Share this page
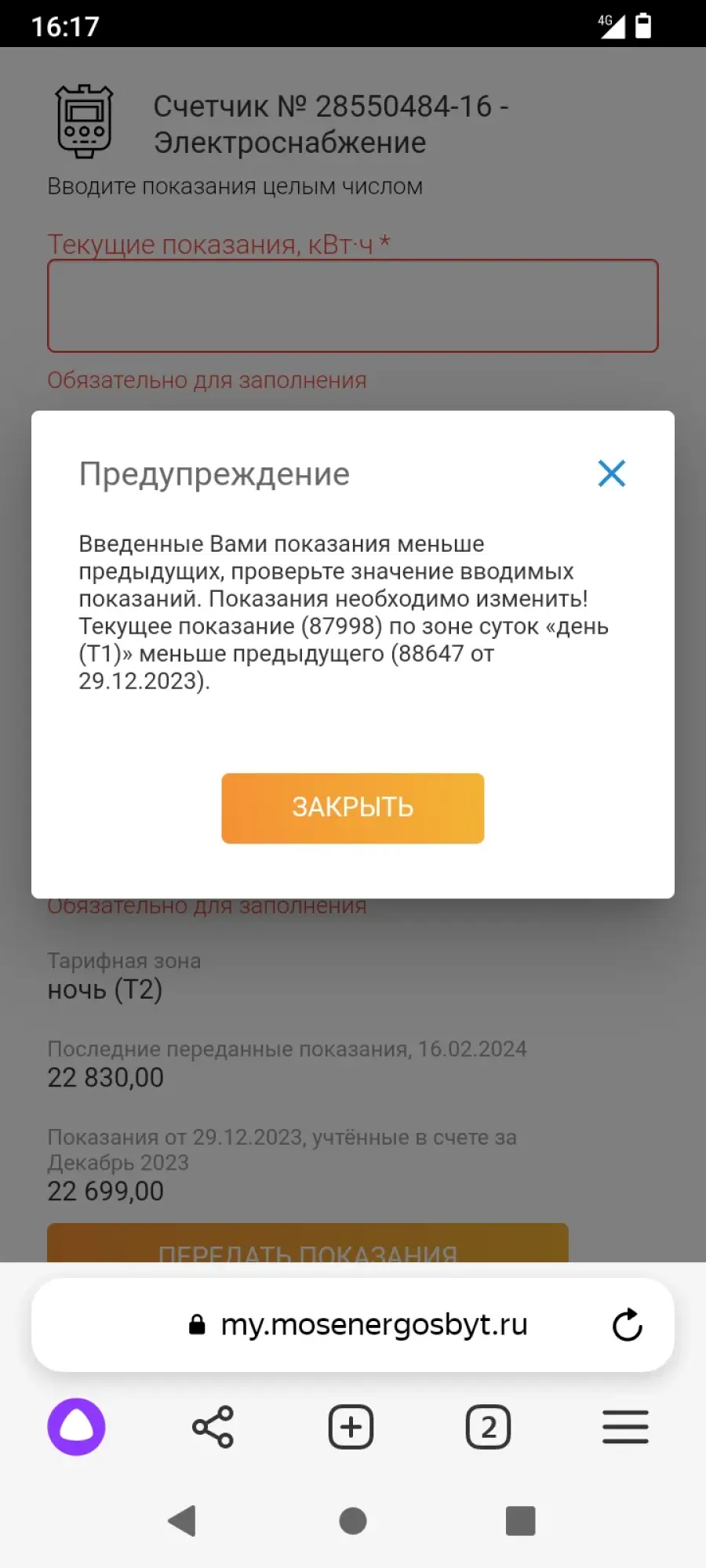706x1568 pixels. pos(213,1427)
